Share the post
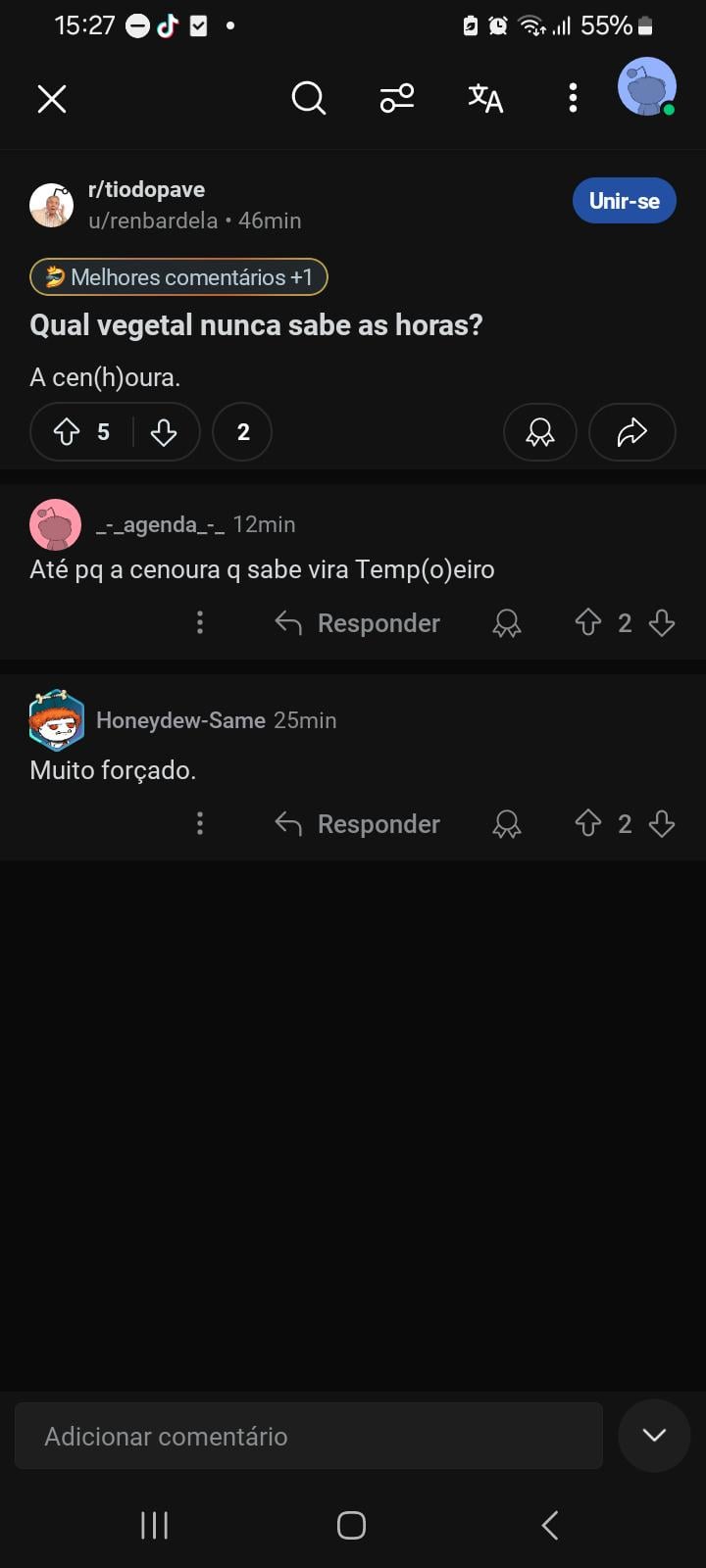The image size is (706, 1568). point(632,432)
